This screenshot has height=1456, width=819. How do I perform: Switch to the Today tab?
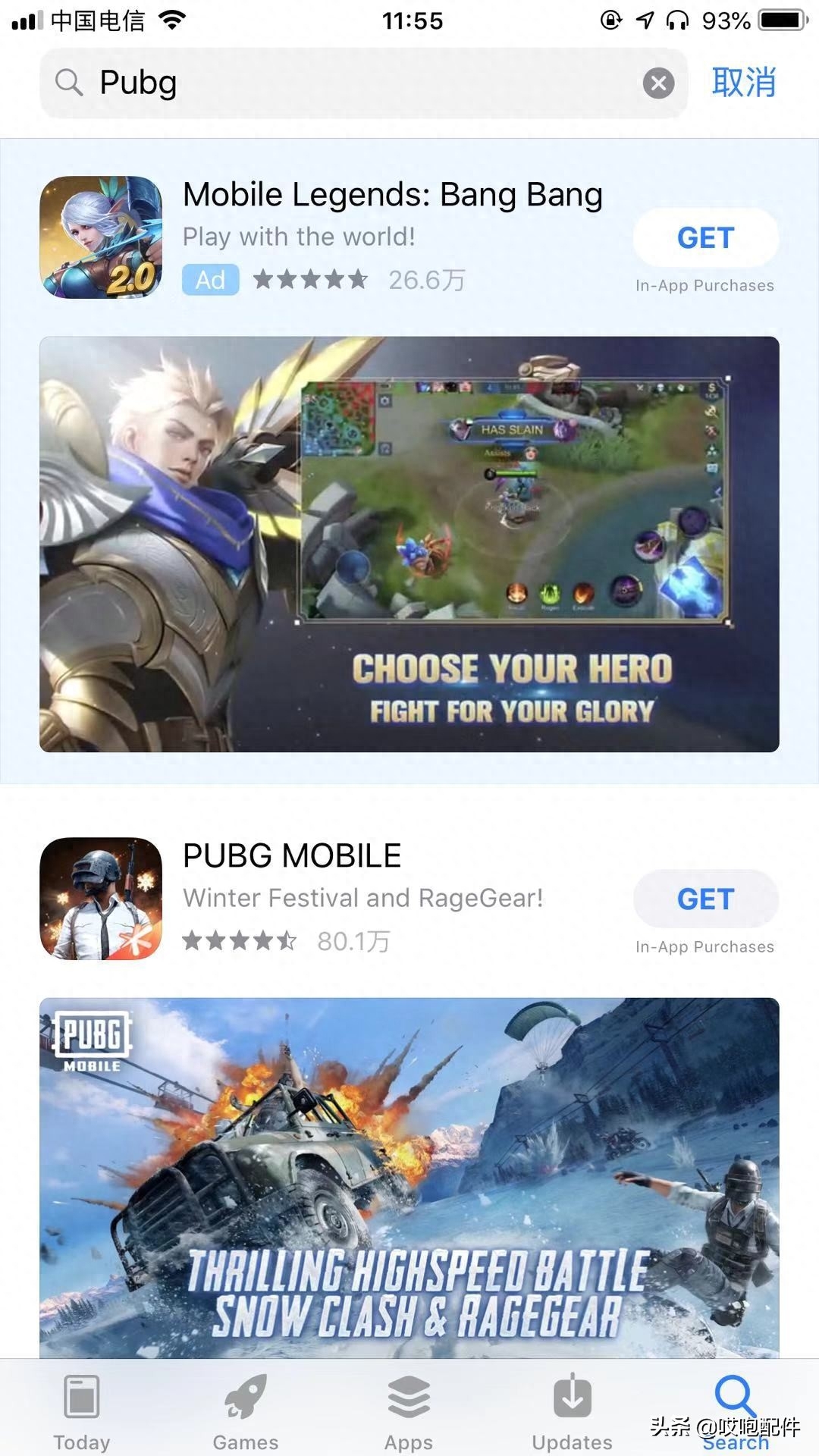pos(82,1410)
